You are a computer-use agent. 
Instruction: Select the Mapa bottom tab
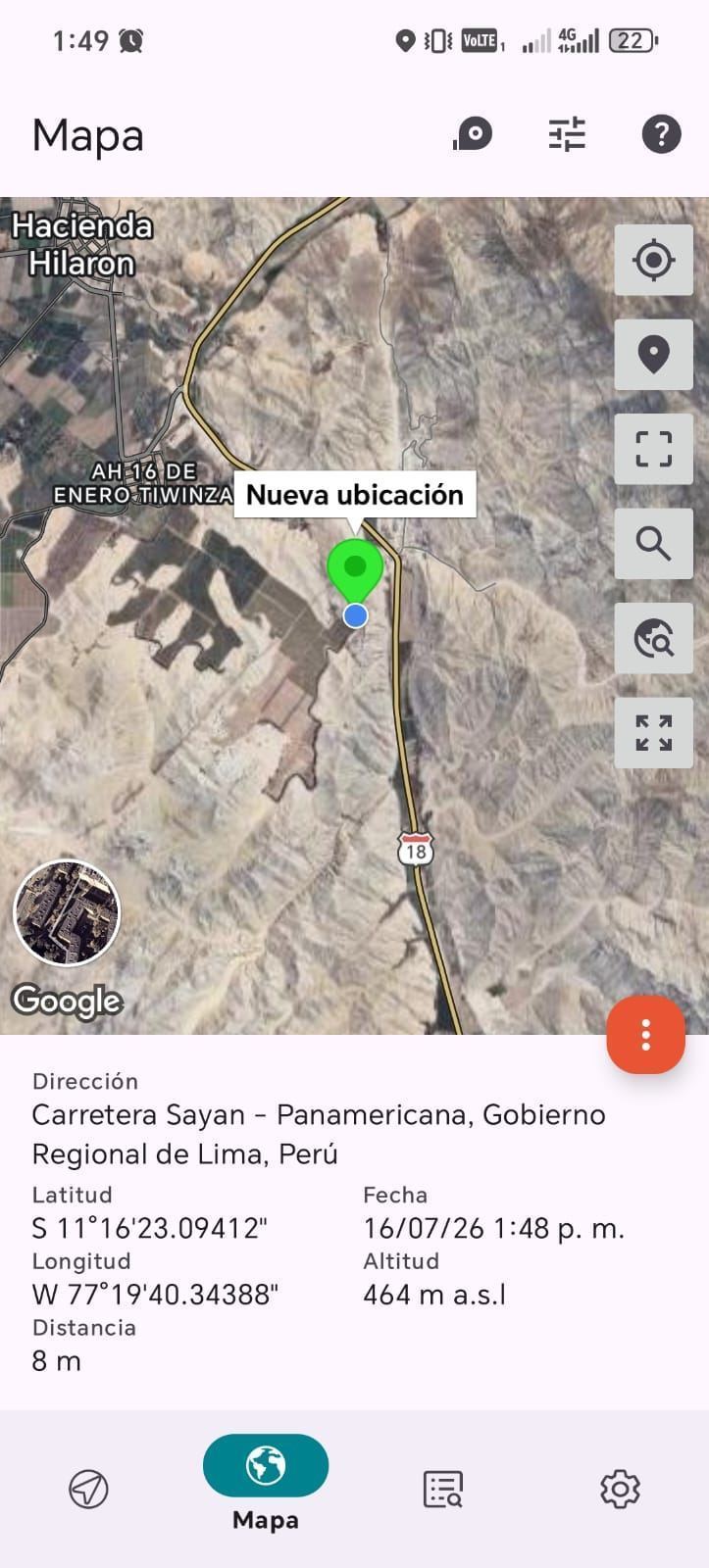point(266,1484)
